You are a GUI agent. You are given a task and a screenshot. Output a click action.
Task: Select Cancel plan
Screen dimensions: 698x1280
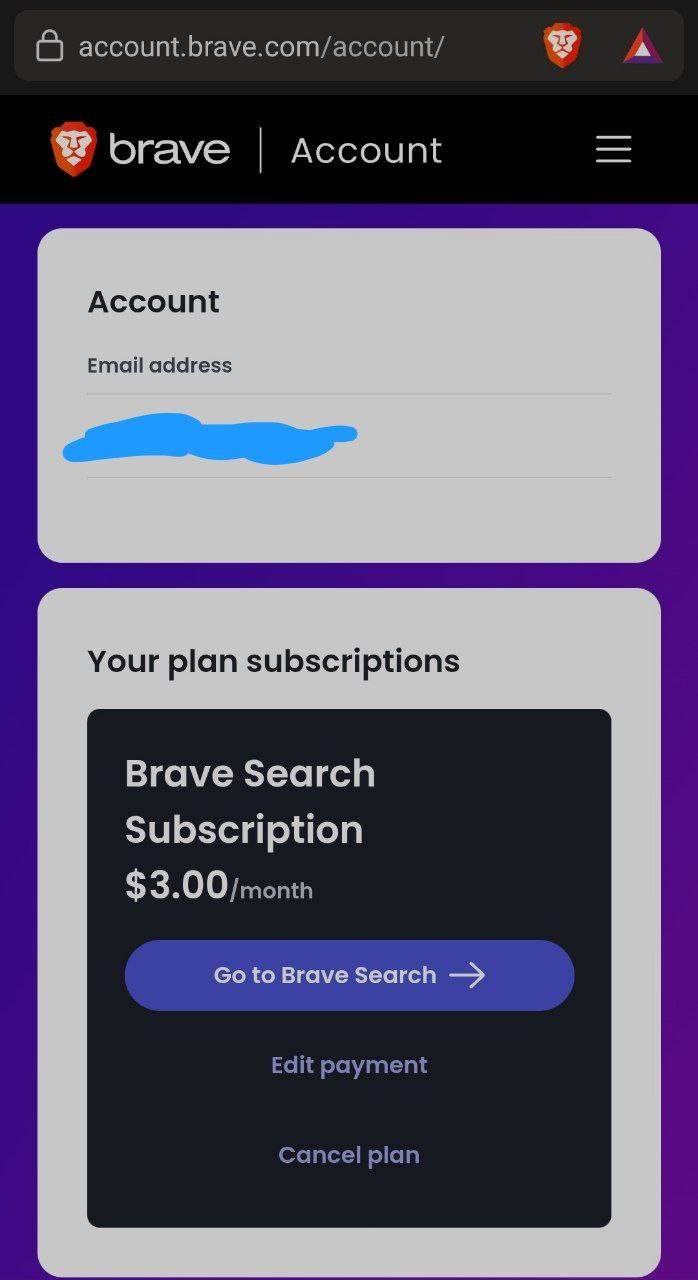pos(349,1155)
